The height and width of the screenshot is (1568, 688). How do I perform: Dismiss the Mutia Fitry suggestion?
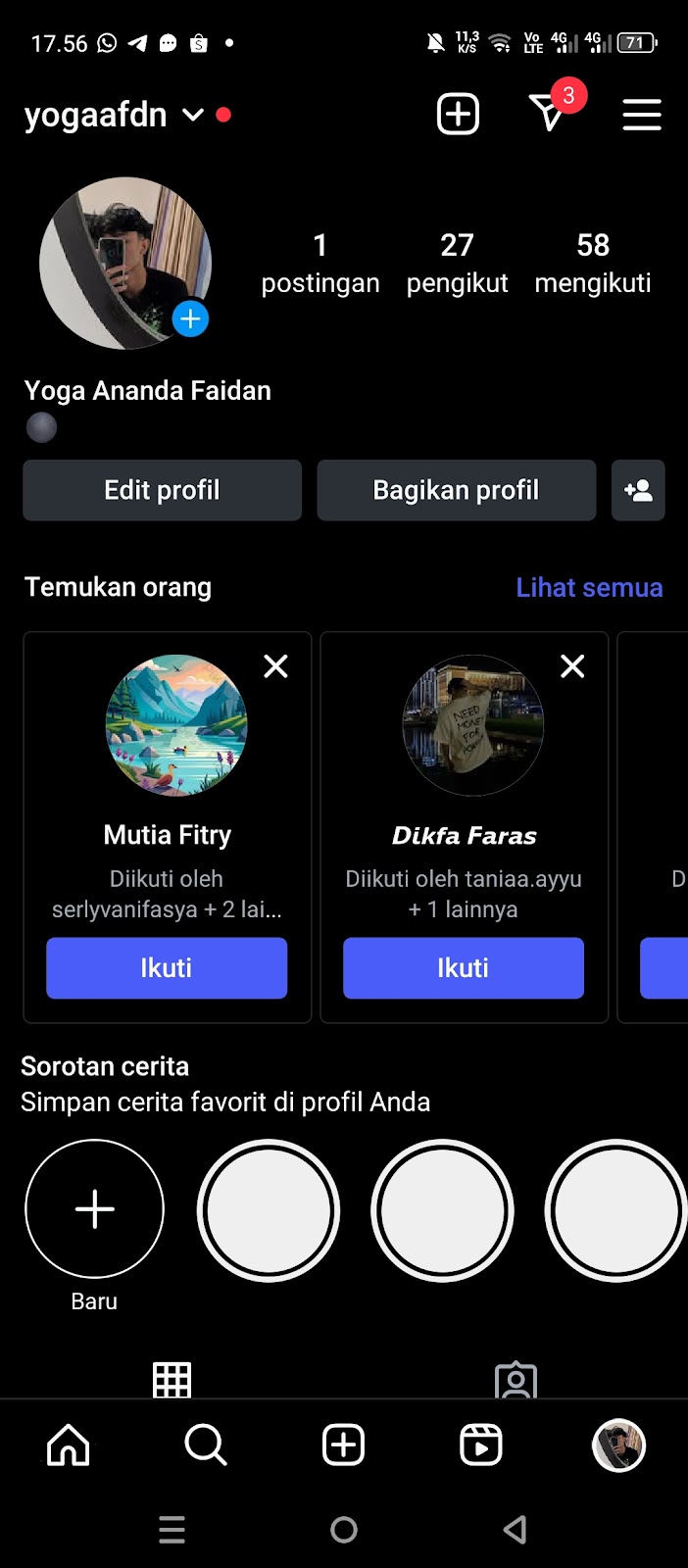click(276, 666)
